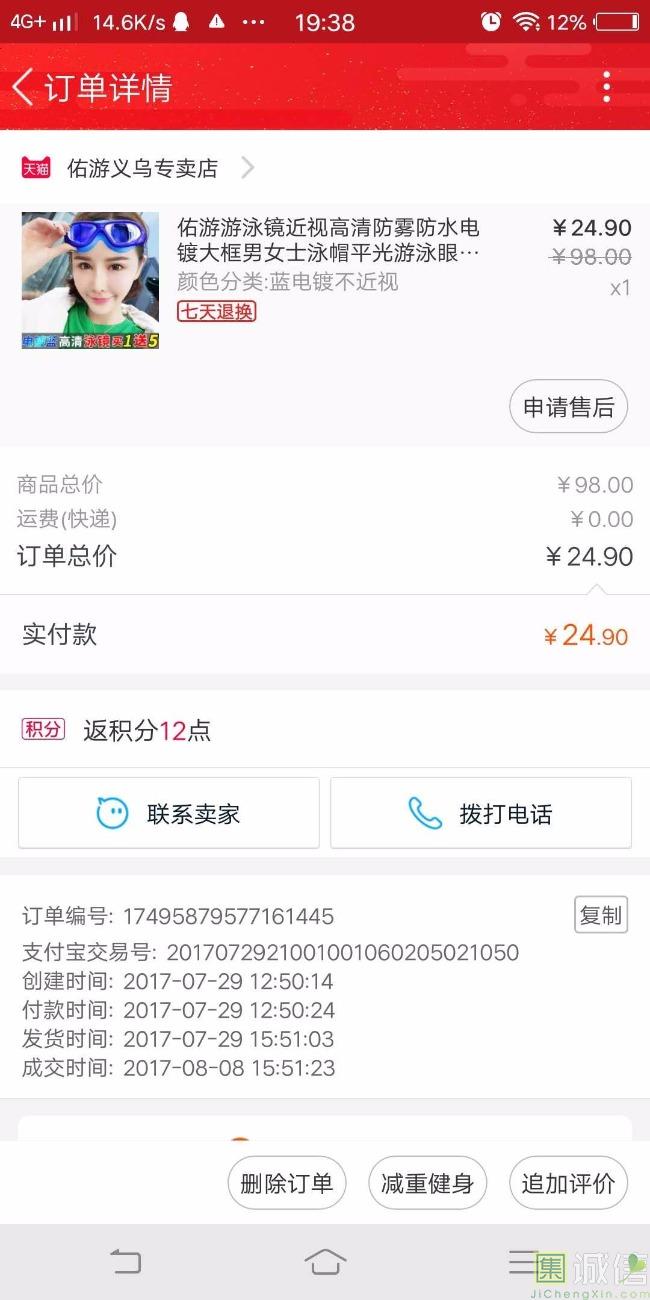Tap 删除订单 to delete this order
Image resolution: width=650 pixels, height=1300 pixels.
287,1184
